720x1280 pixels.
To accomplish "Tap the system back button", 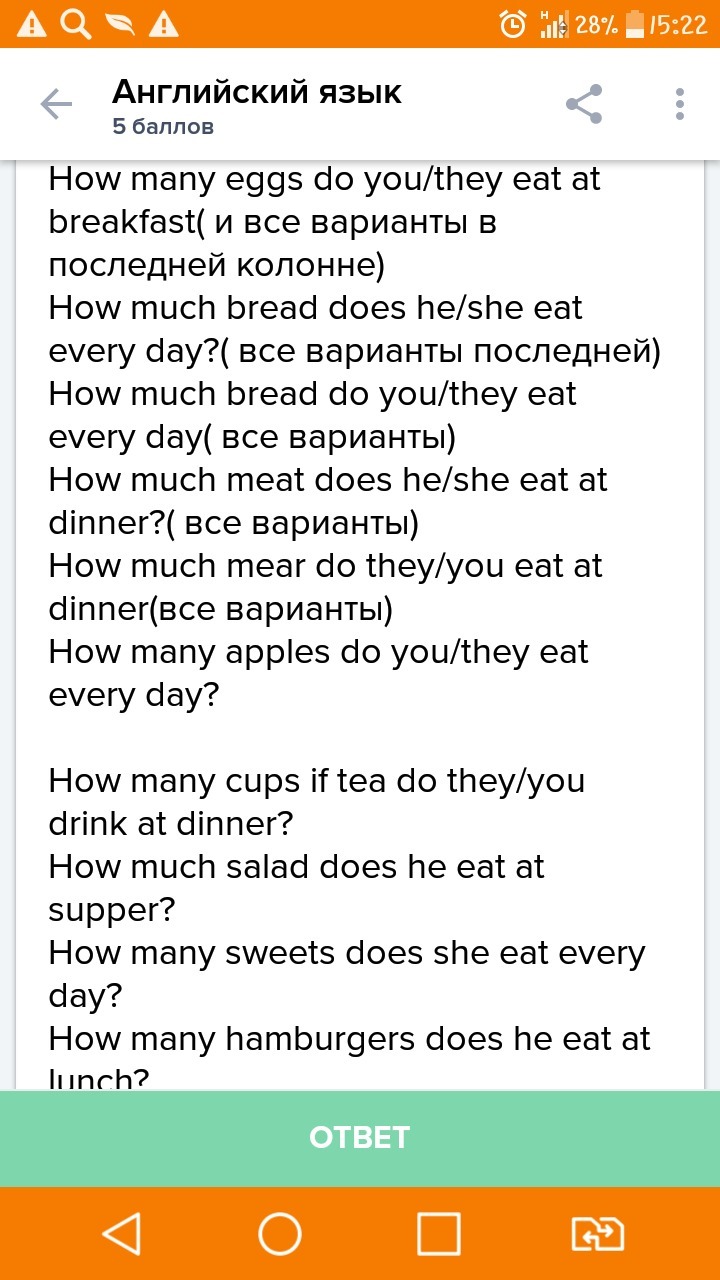I will click(122, 1234).
